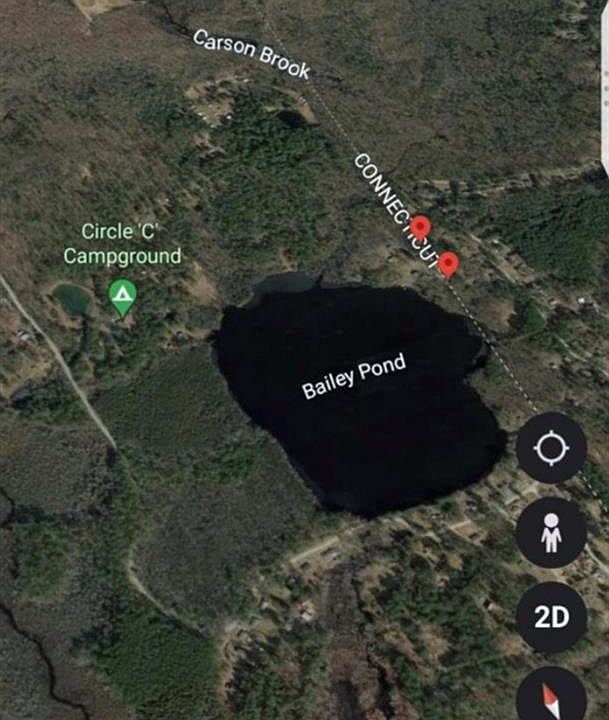Screen dimensions: 609x720
Task: Open Street View pegman
Action: tap(551, 533)
